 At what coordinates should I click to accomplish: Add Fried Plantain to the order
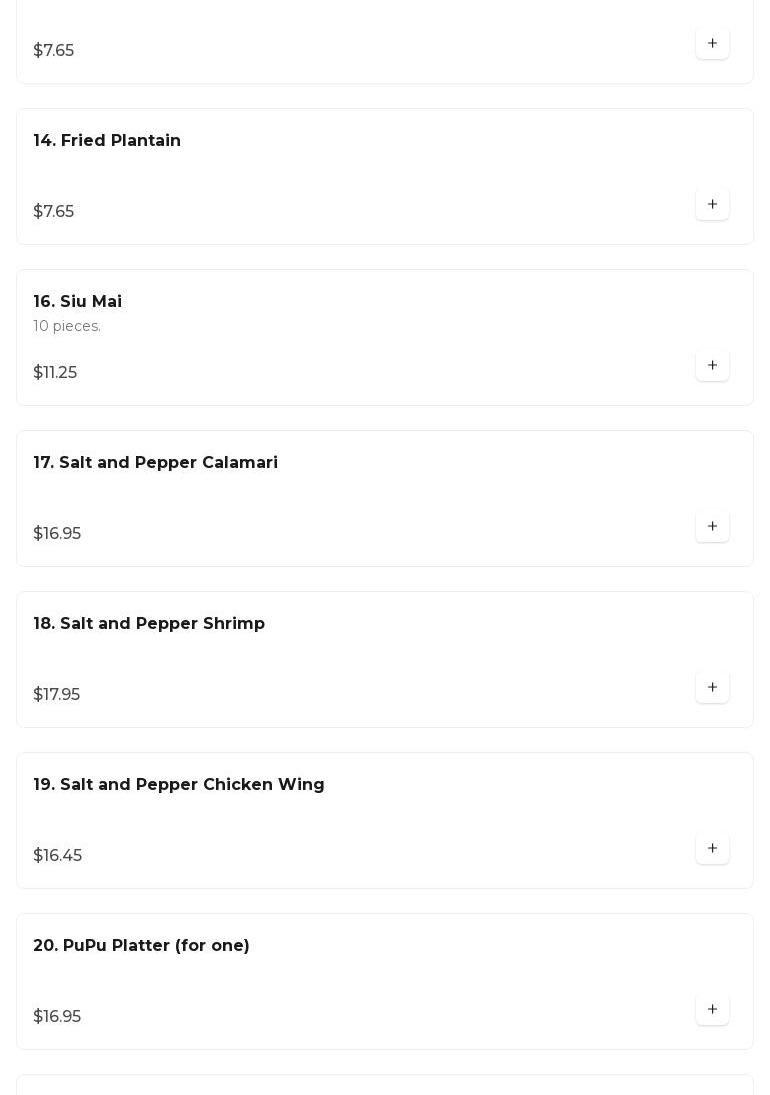click(x=712, y=204)
